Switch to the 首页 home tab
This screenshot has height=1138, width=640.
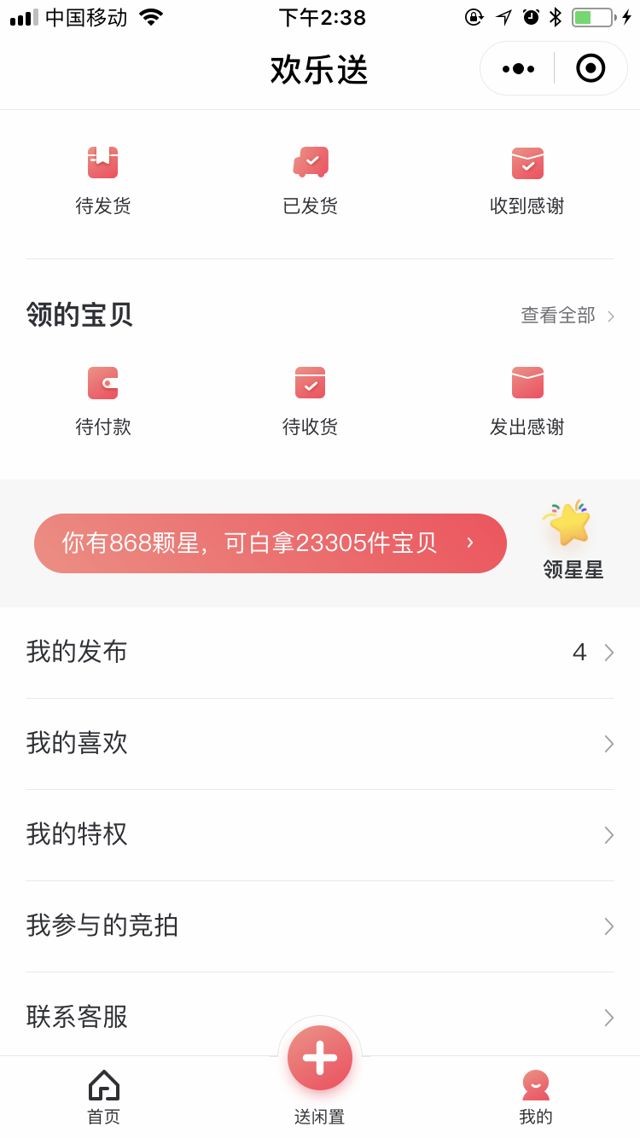click(x=104, y=1096)
